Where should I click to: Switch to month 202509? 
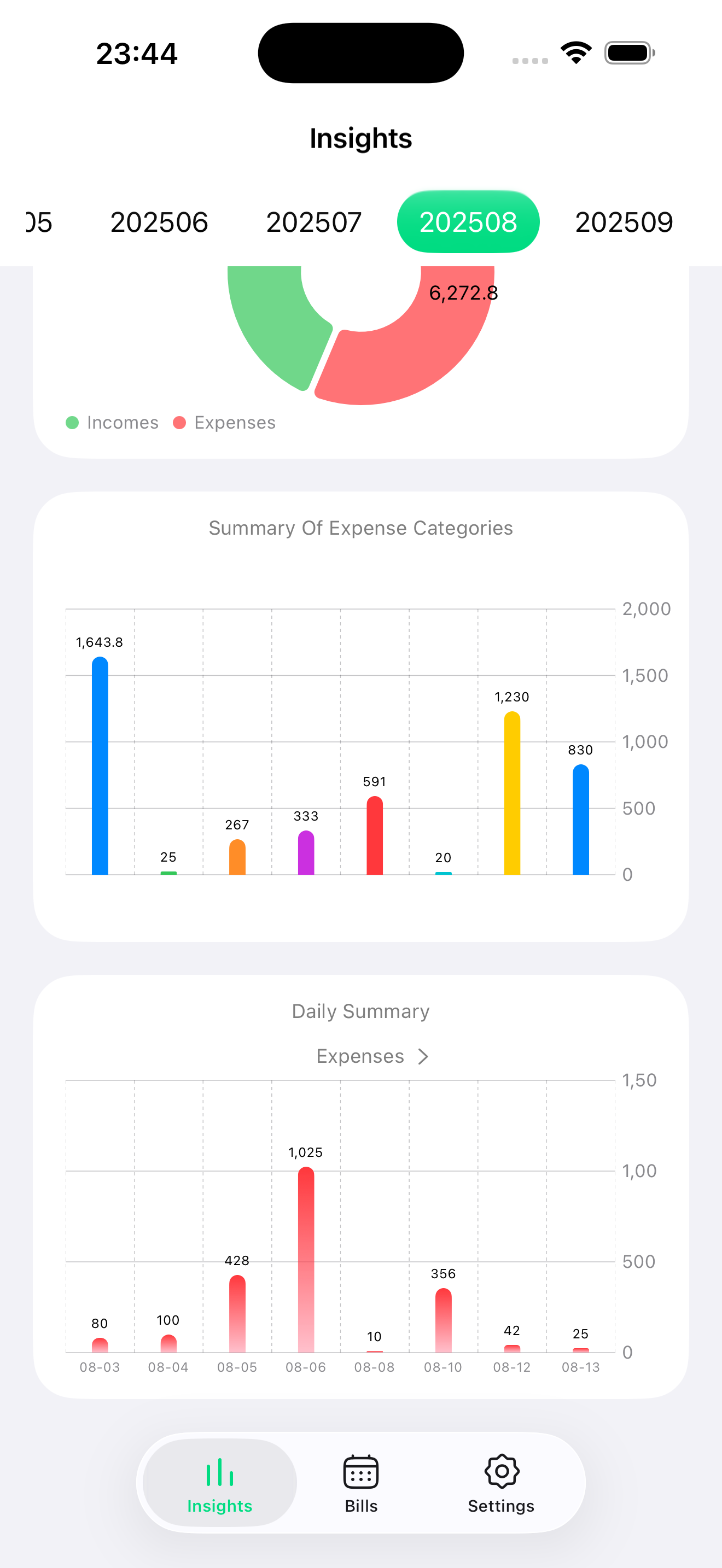pos(624,221)
